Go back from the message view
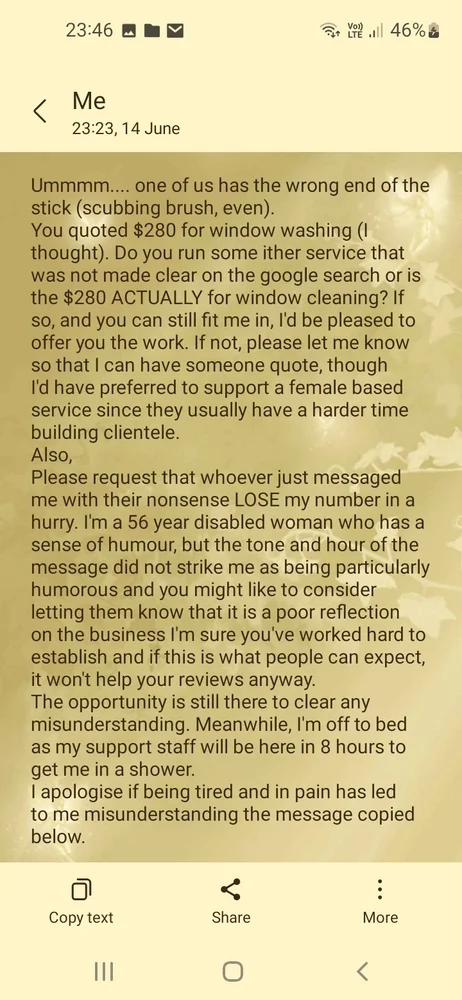The image size is (462, 1000). pyautogui.click(x=40, y=111)
